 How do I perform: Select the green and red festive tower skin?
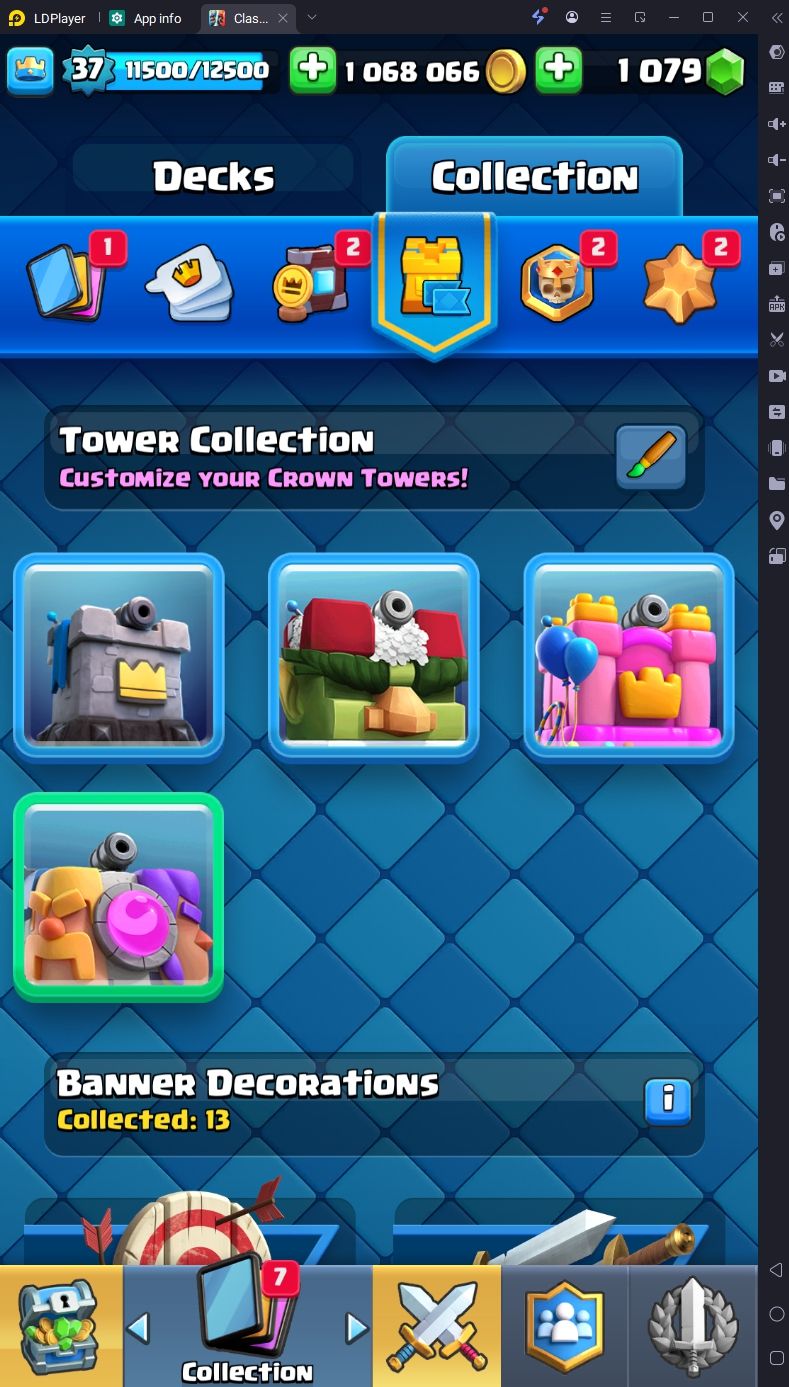[373, 657]
